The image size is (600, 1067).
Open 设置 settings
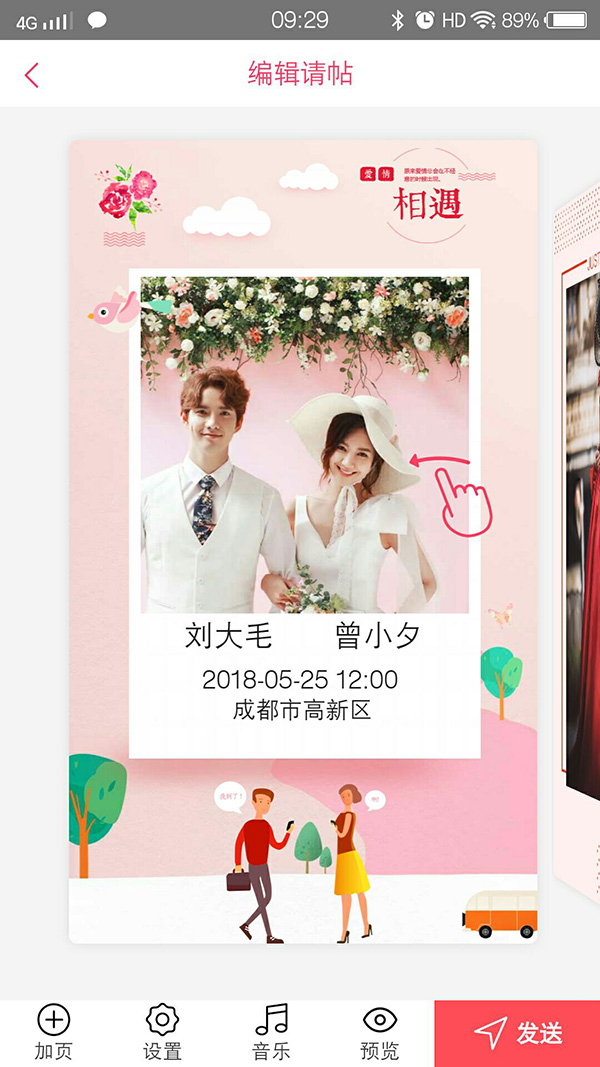(162, 1033)
